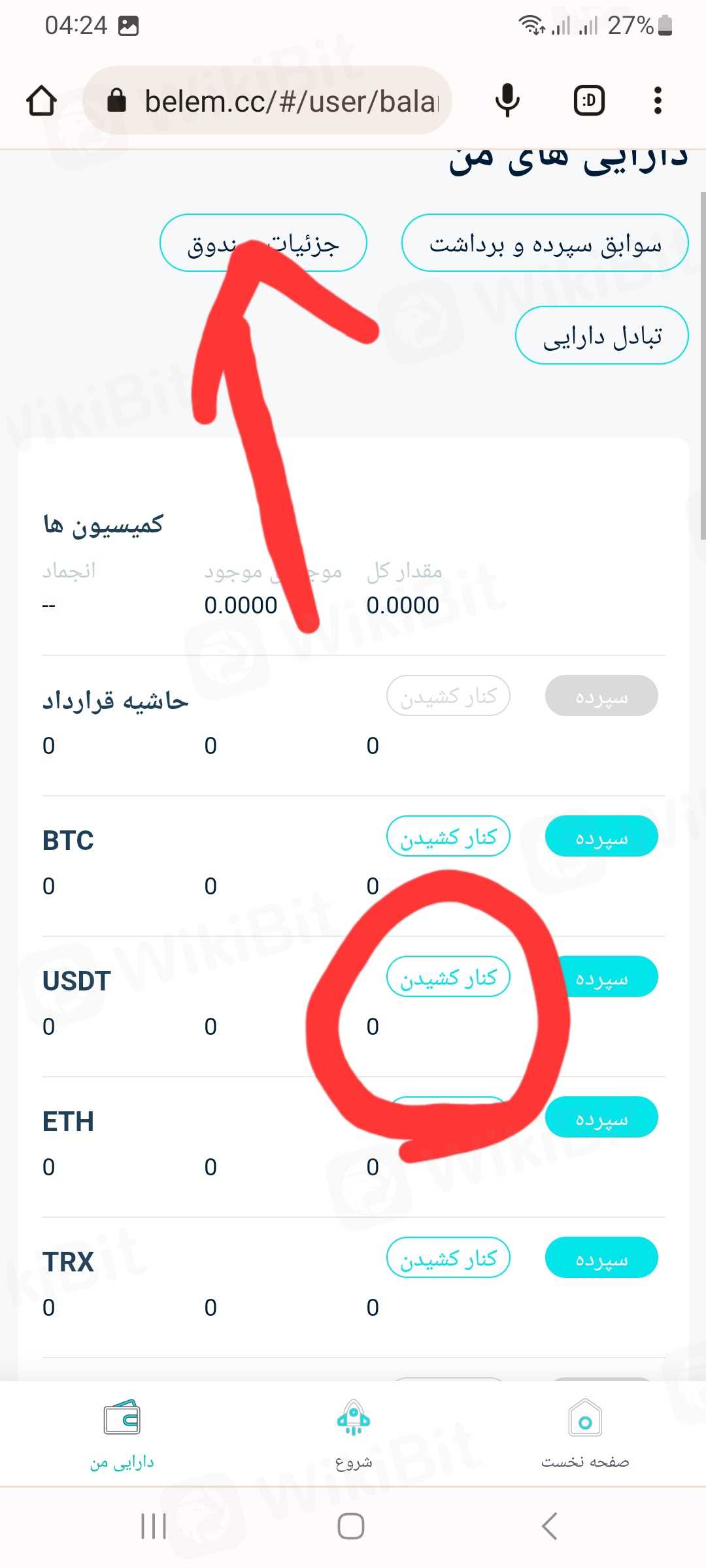Image resolution: width=706 pixels, height=1568 pixels.
Task: Tap سپرده (deposit) for USDT
Action: pyautogui.click(x=601, y=977)
